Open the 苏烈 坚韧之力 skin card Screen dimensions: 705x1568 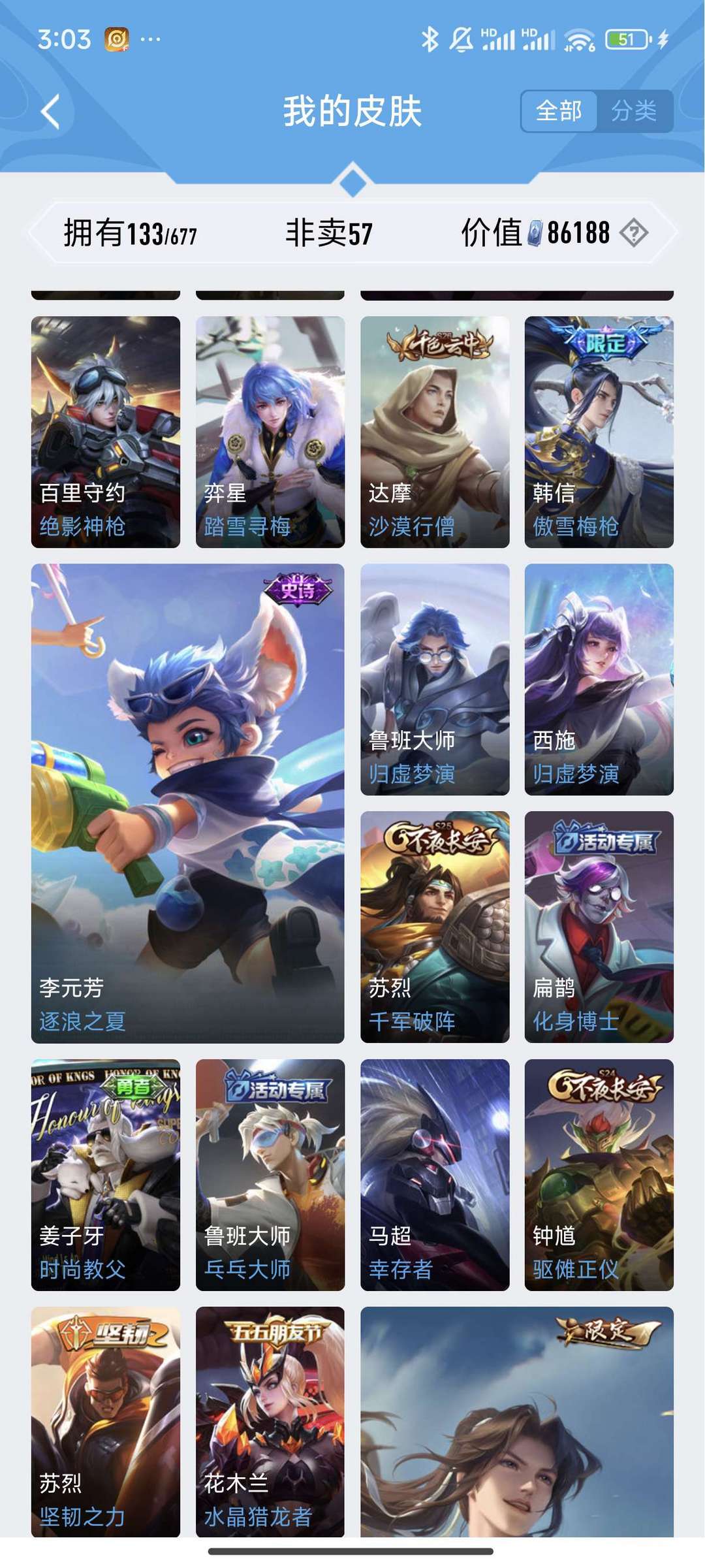(106, 1422)
